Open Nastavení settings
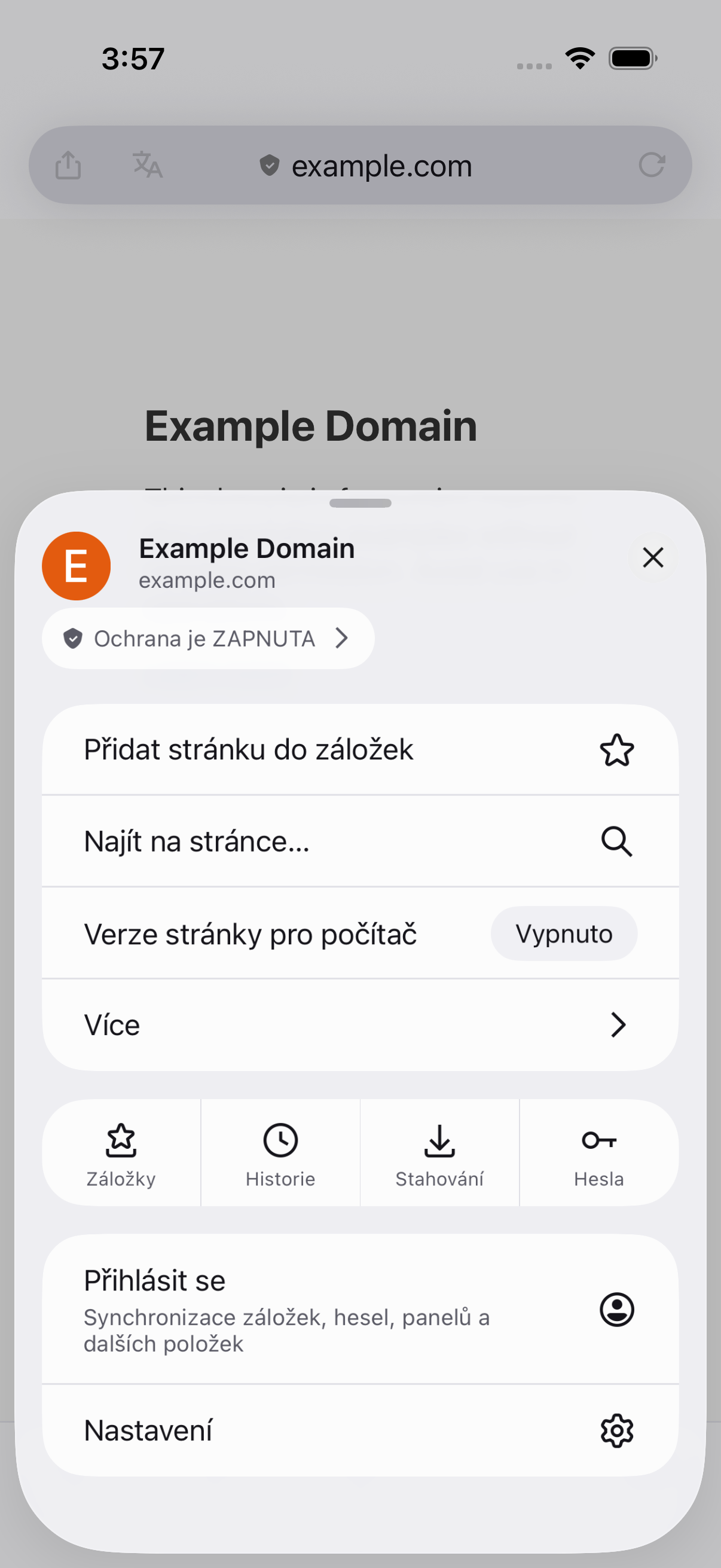This screenshot has width=721, height=1568. (360, 1430)
